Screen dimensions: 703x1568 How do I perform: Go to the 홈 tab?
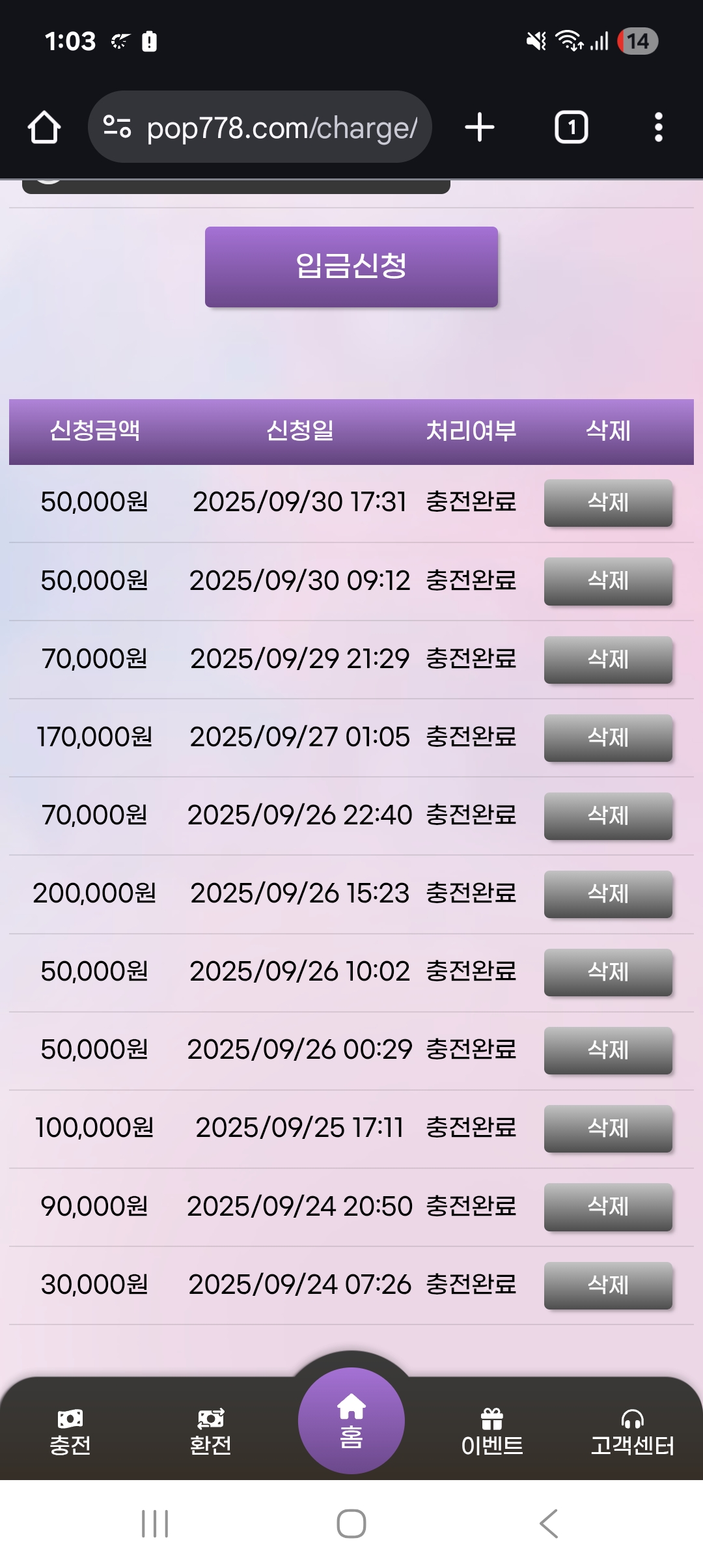pyautogui.click(x=351, y=1421)
